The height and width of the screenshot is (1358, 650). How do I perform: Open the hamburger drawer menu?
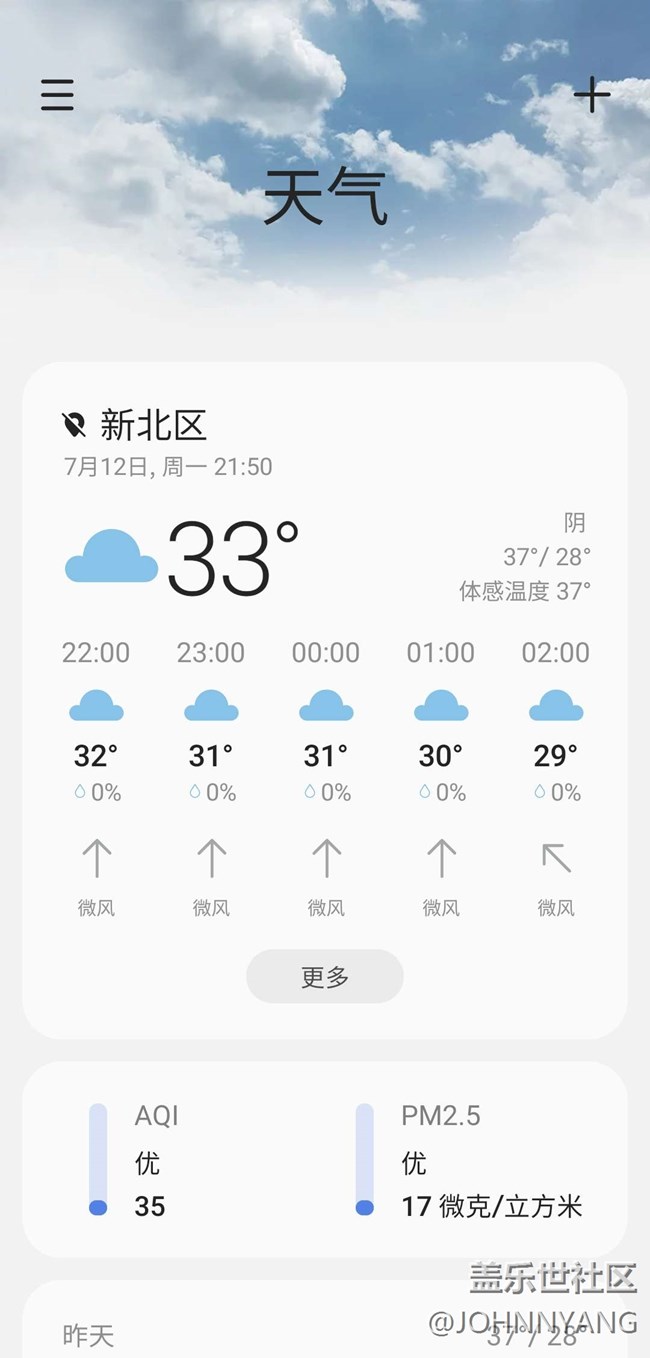pos(57,95)
